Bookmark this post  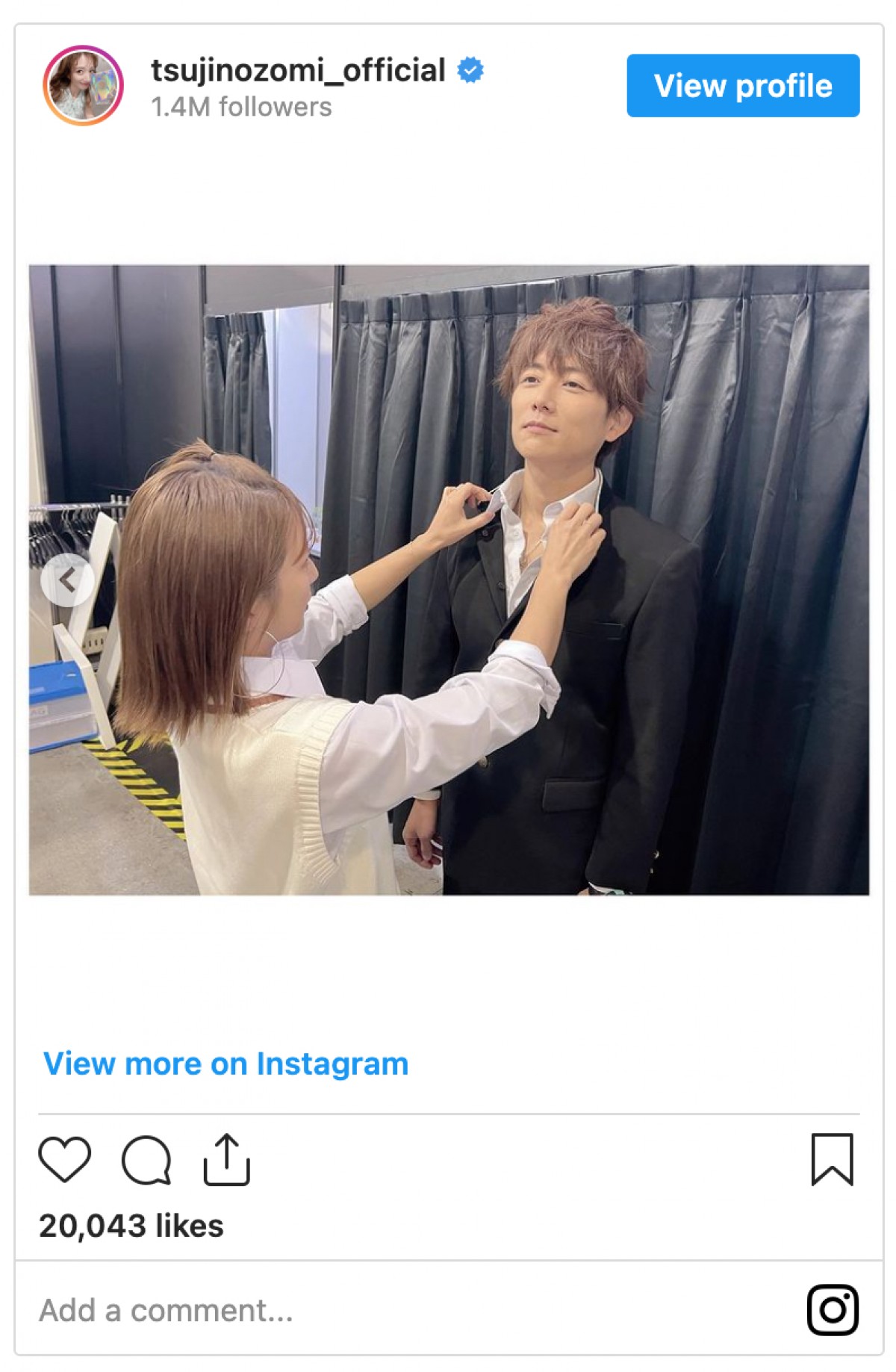pos(832,1159)
